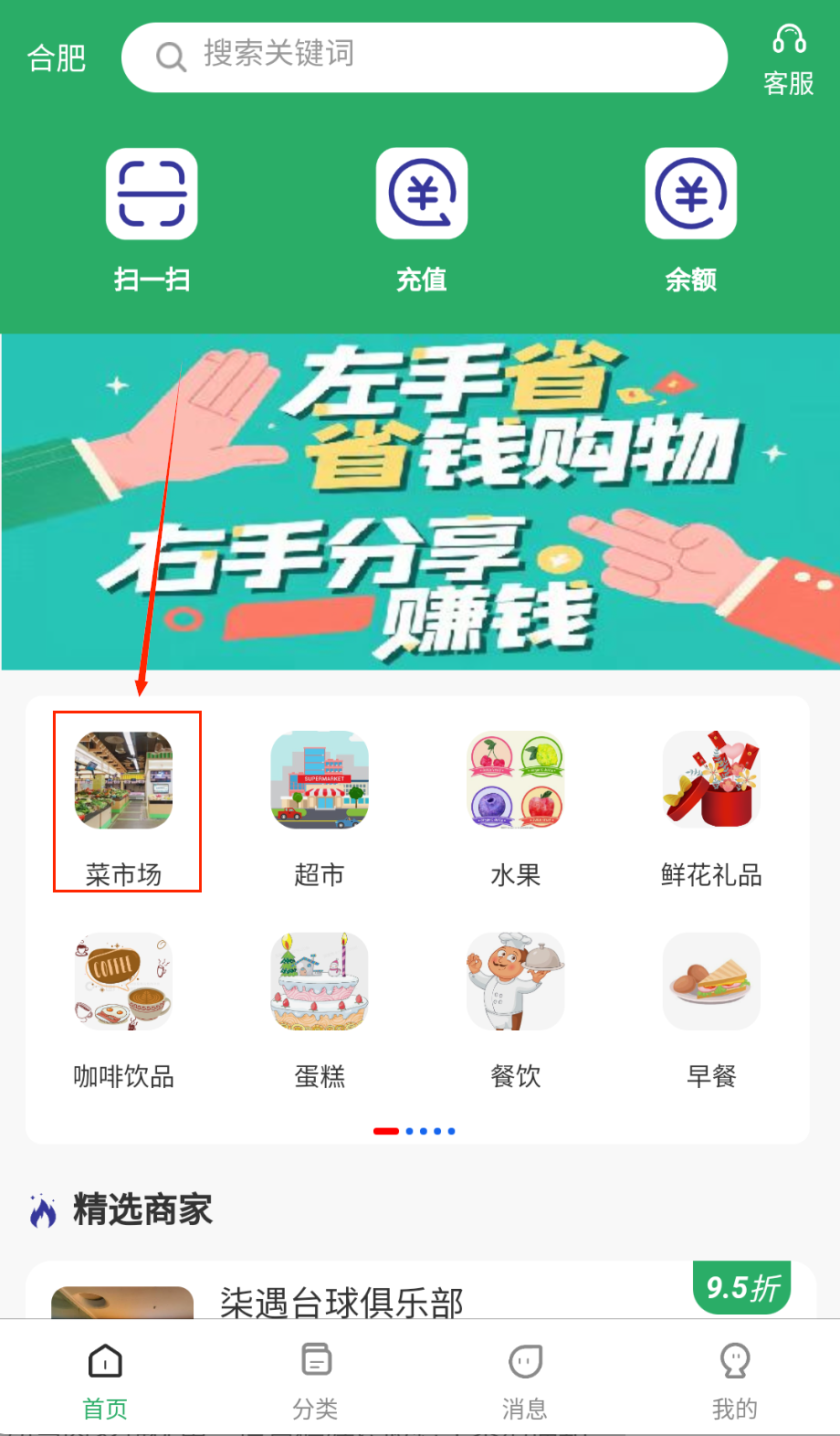Open the 左手省钱购物 promo banner
The image size is (840, 1436).
(x=420, y=502)
